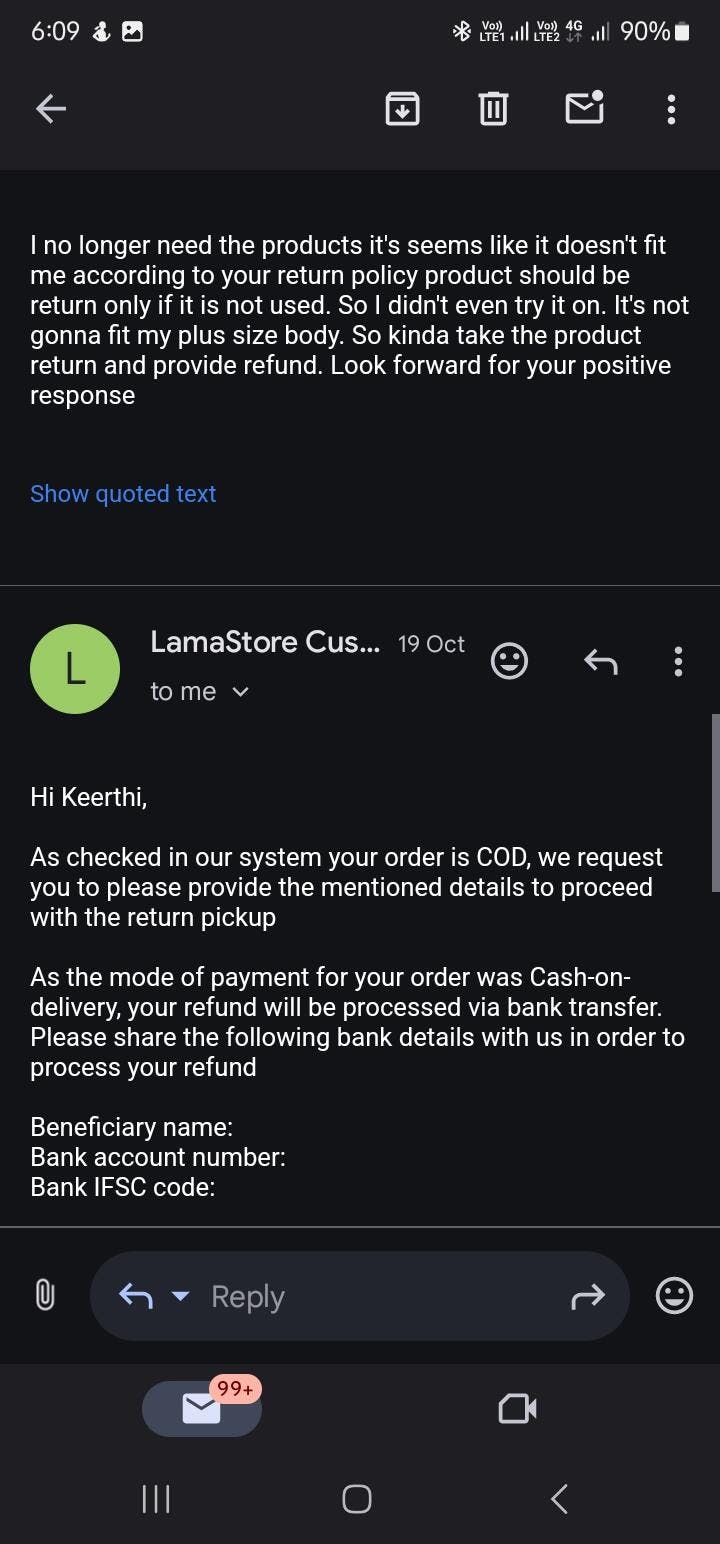720x1544 pixels.
Task: Open the top bar overflow menu
Action: (671, 109)
